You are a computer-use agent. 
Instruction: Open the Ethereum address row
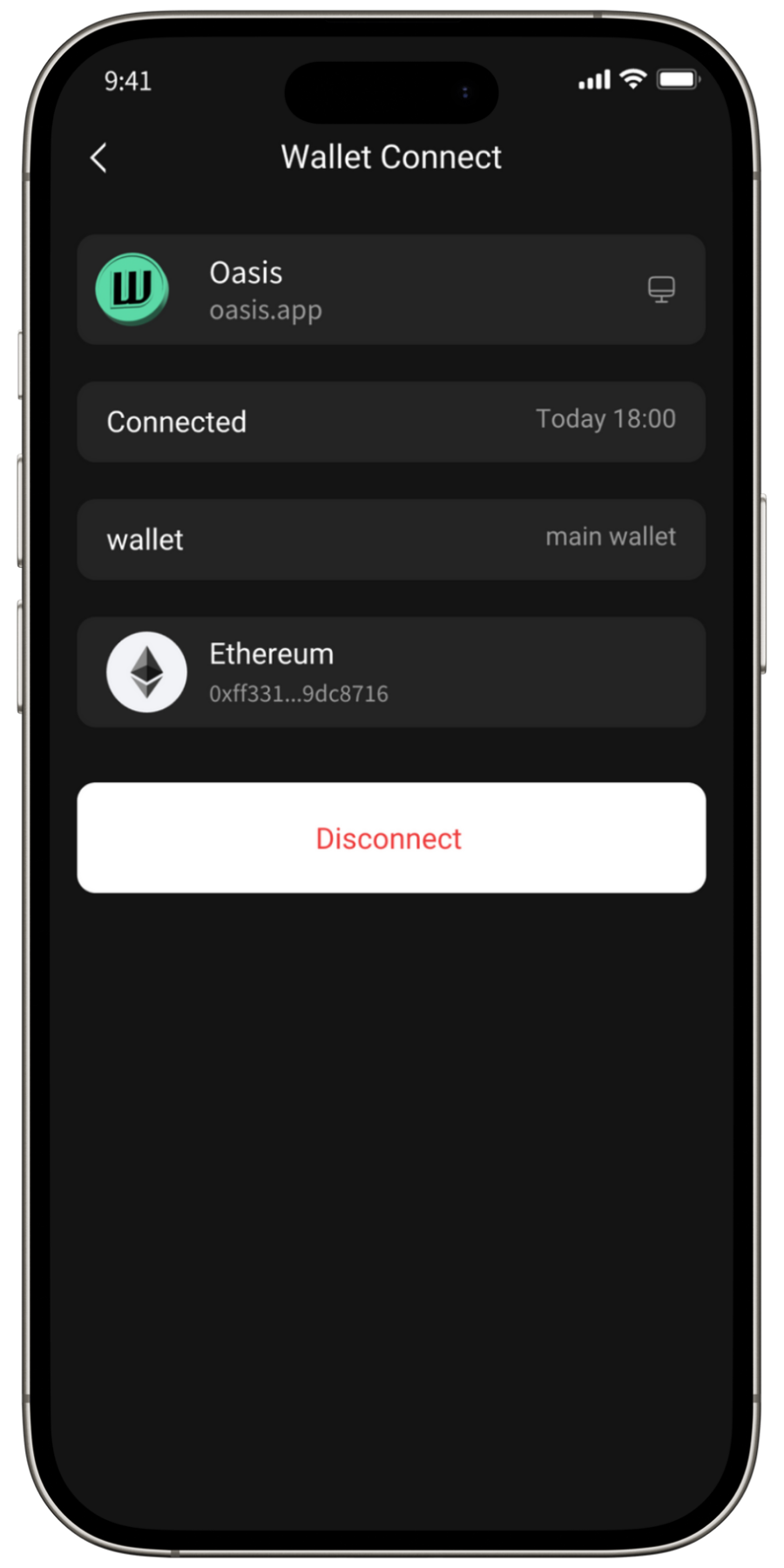point(390,672)
